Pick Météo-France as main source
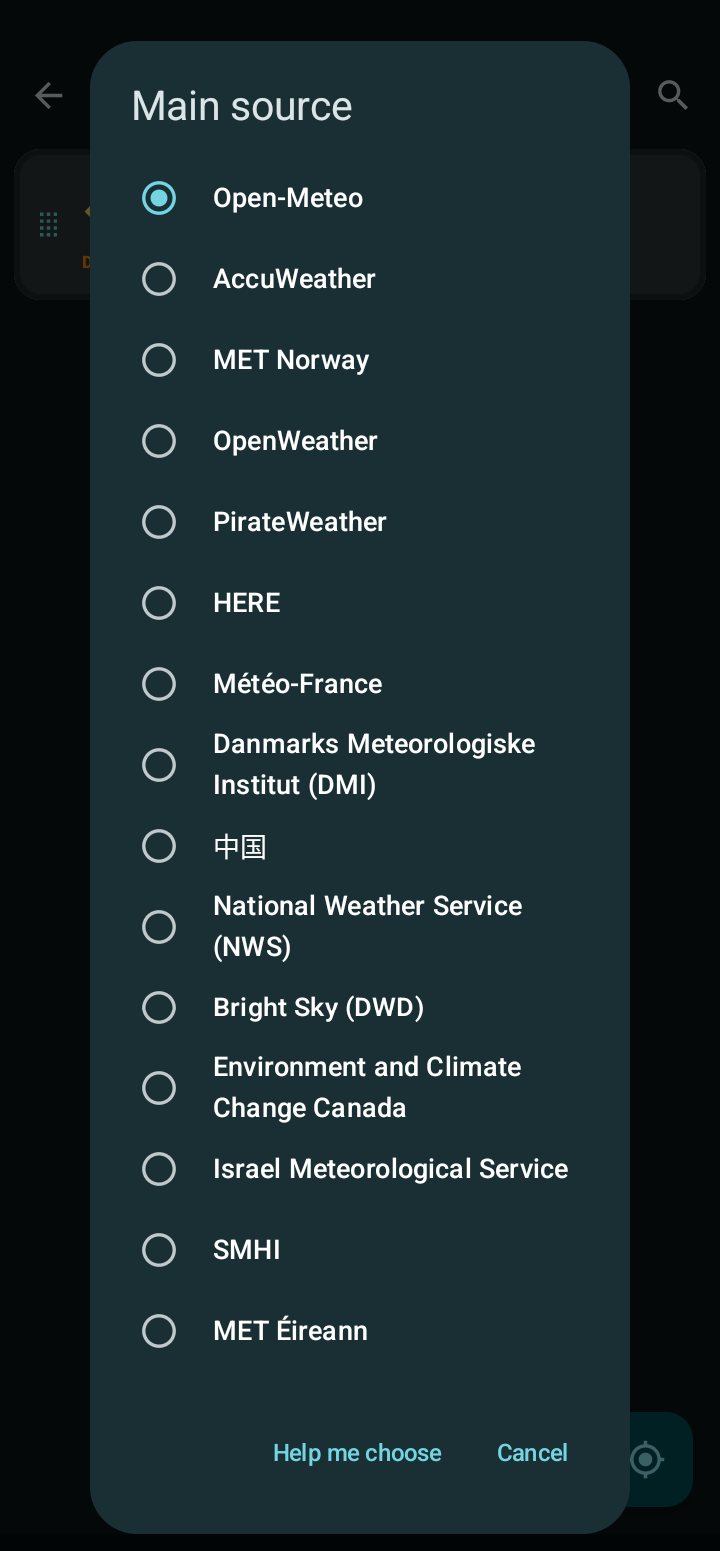 [x=360, y=684]
